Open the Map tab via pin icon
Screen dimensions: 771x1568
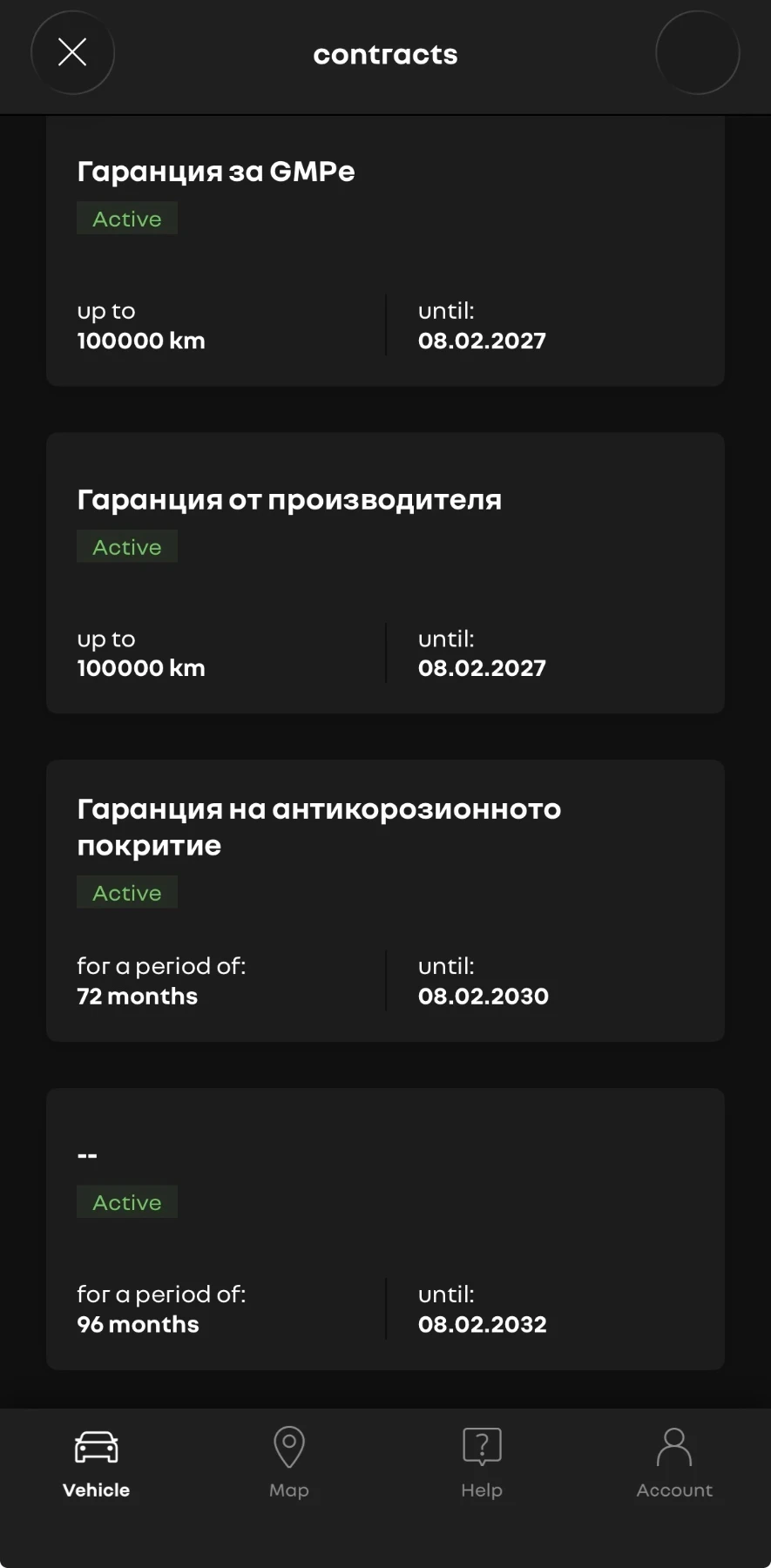[288, 1446]
